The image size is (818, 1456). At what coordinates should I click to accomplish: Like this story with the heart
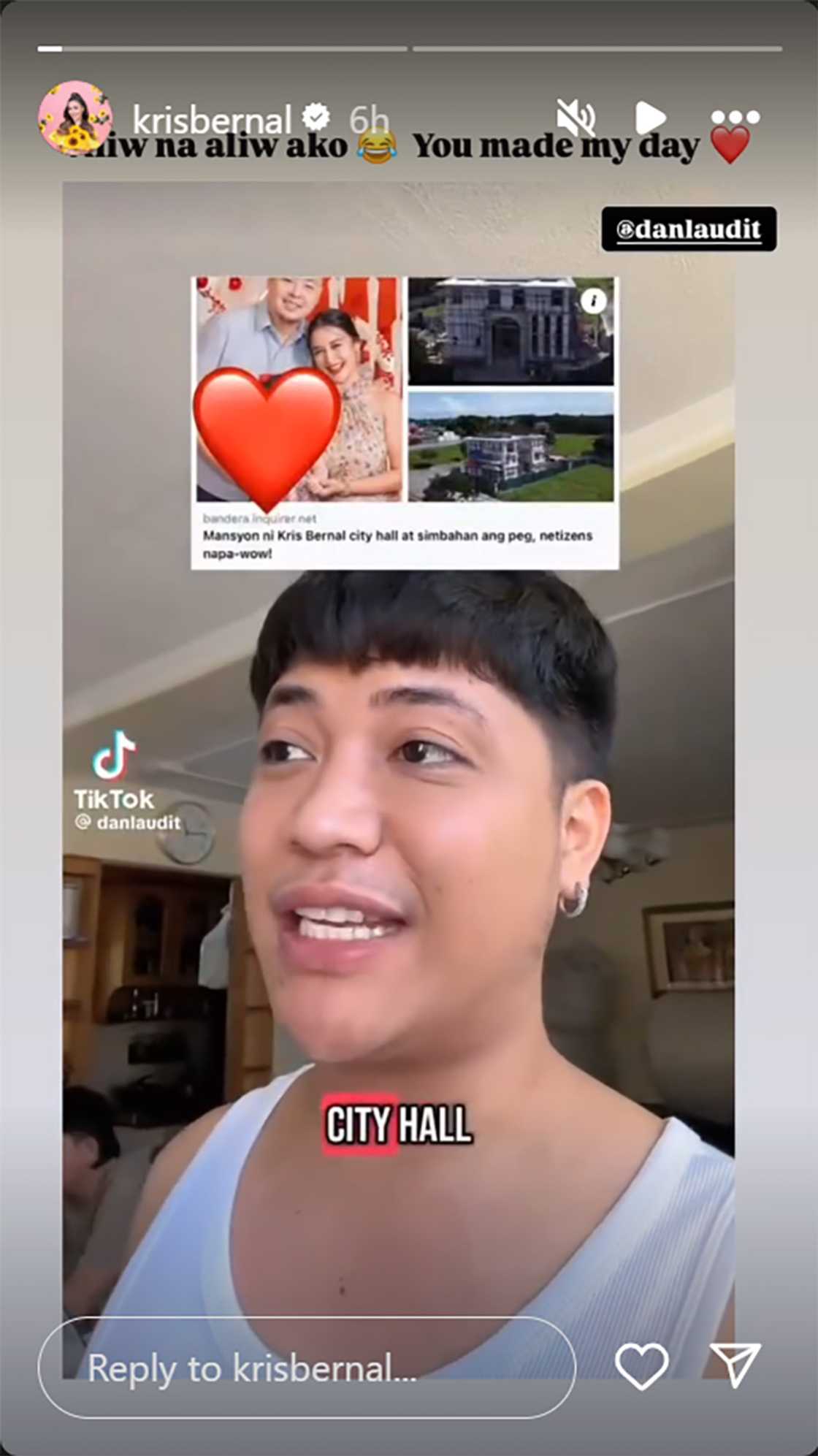(x=641, y=1365)
